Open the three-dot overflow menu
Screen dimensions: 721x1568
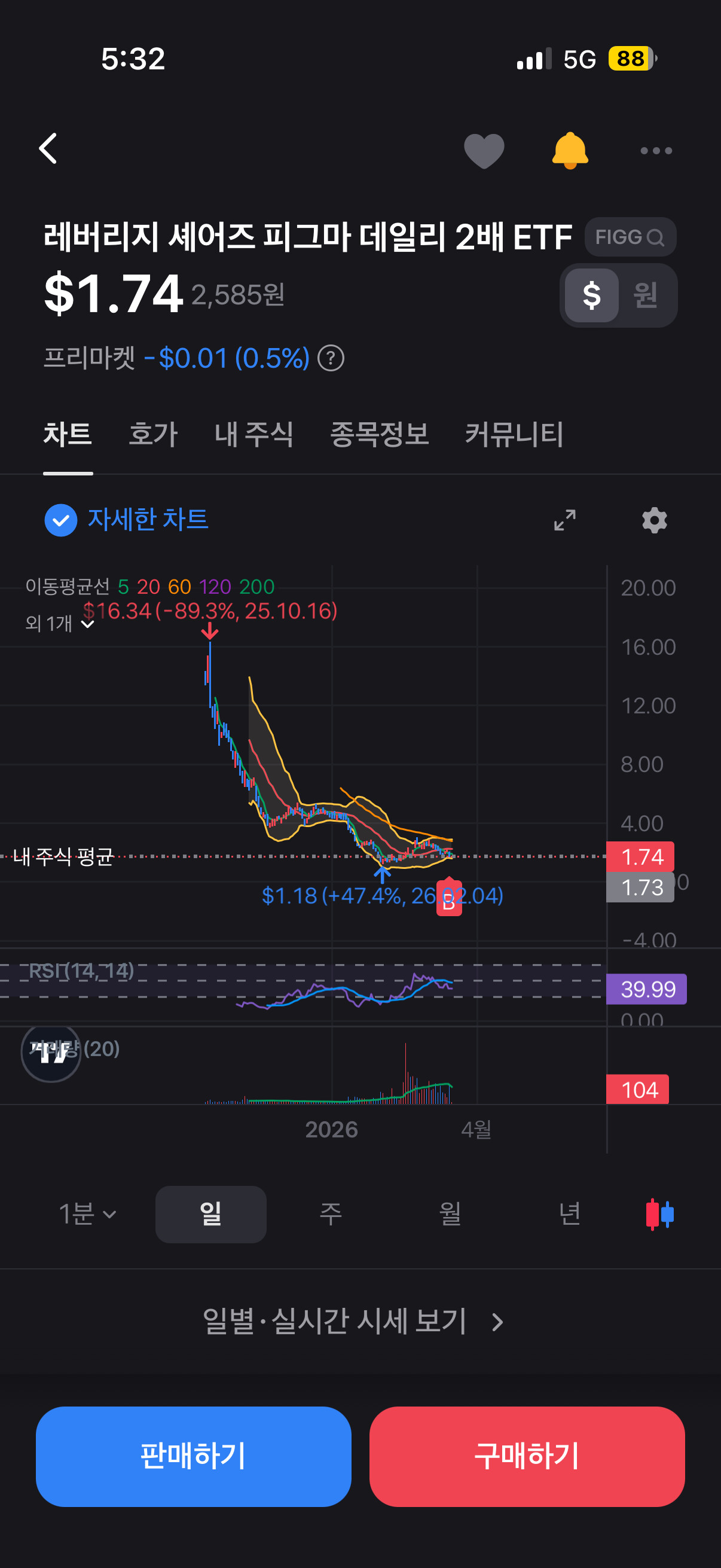656,150
